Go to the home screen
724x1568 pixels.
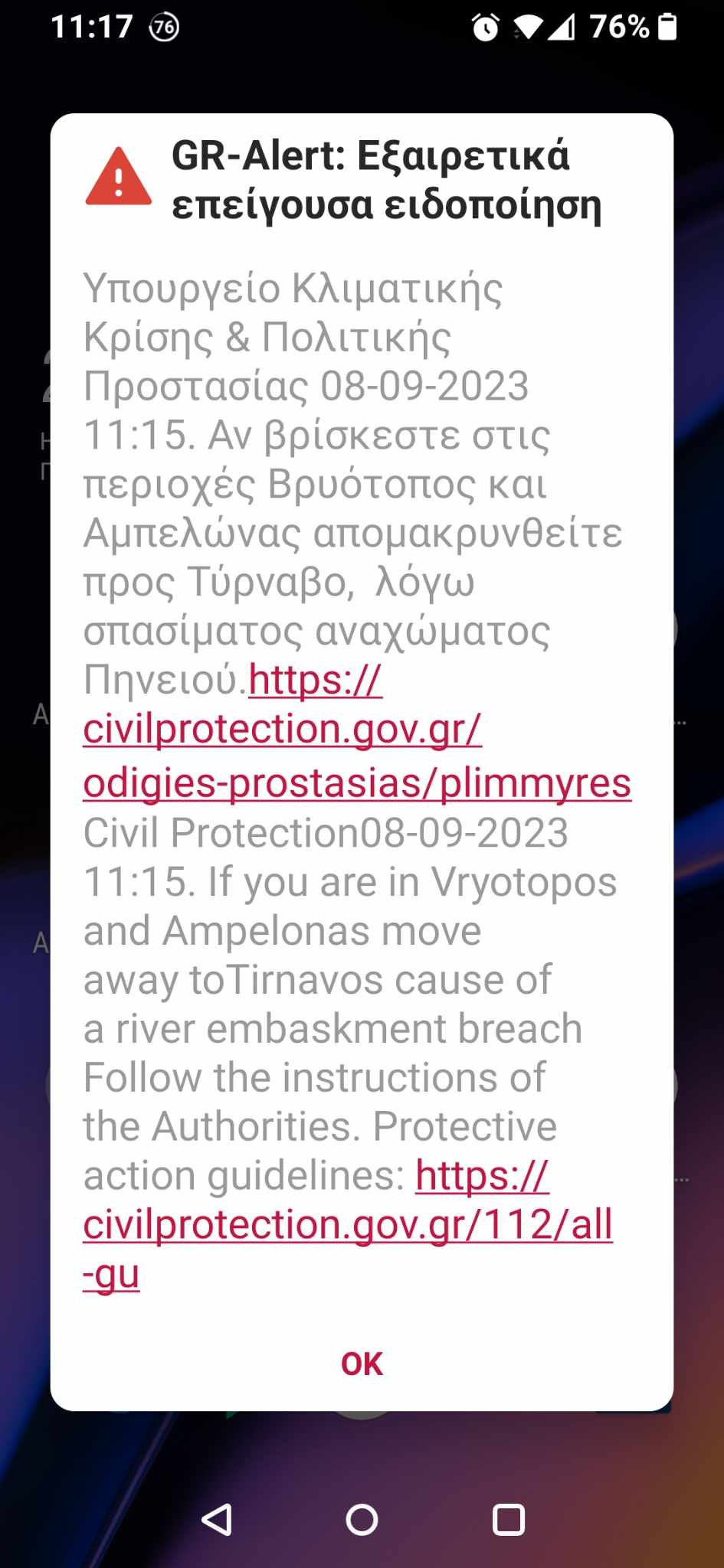pos(362,1520)
